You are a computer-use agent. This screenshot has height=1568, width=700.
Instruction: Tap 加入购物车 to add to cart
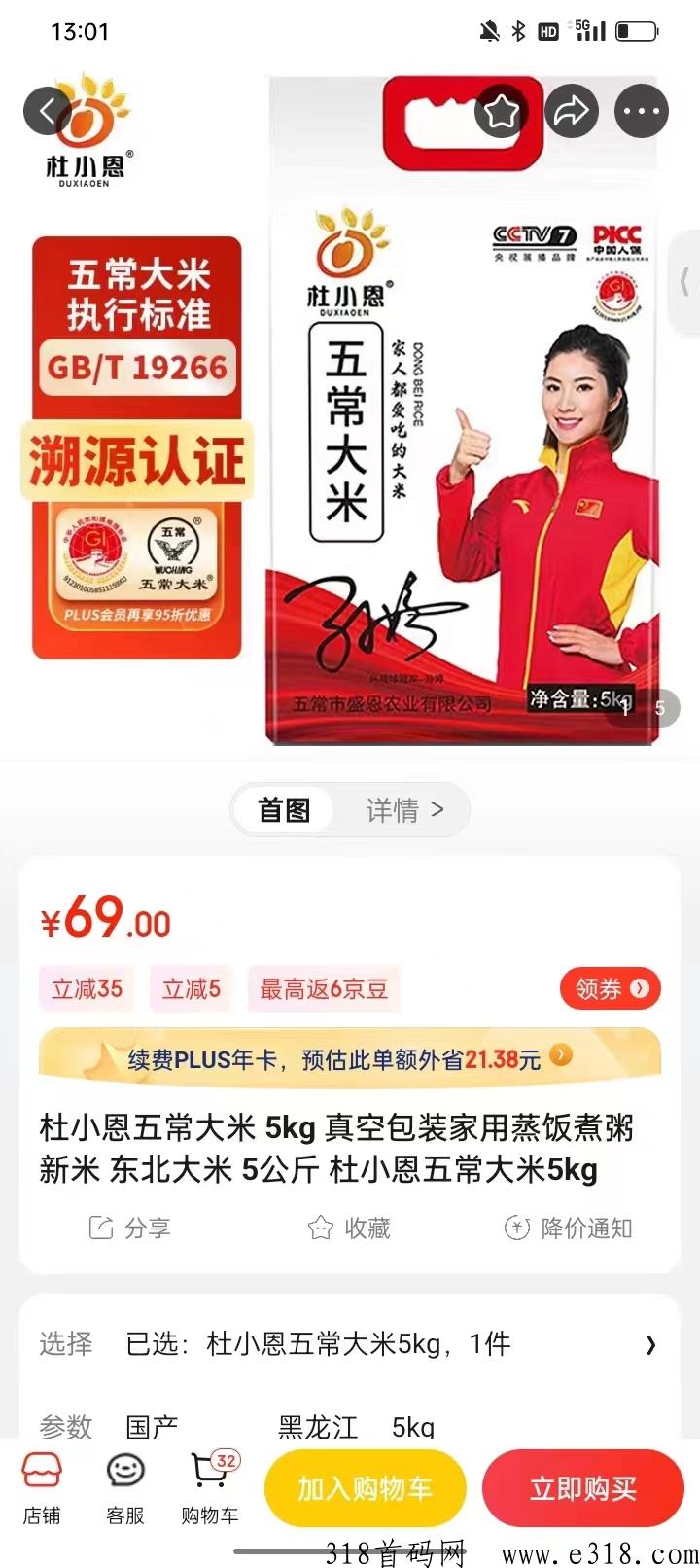tap(365, 1488)
